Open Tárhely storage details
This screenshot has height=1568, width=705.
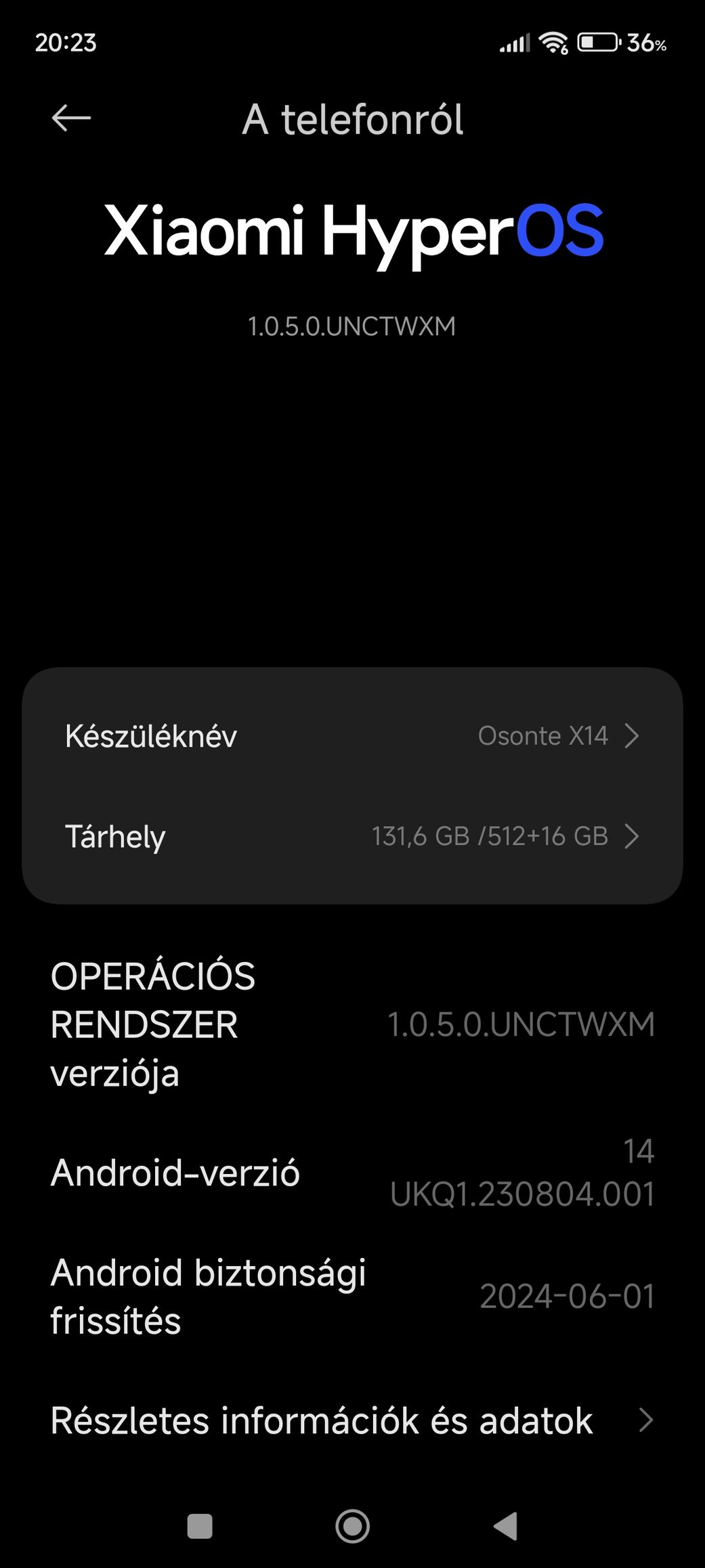point(352,837)
